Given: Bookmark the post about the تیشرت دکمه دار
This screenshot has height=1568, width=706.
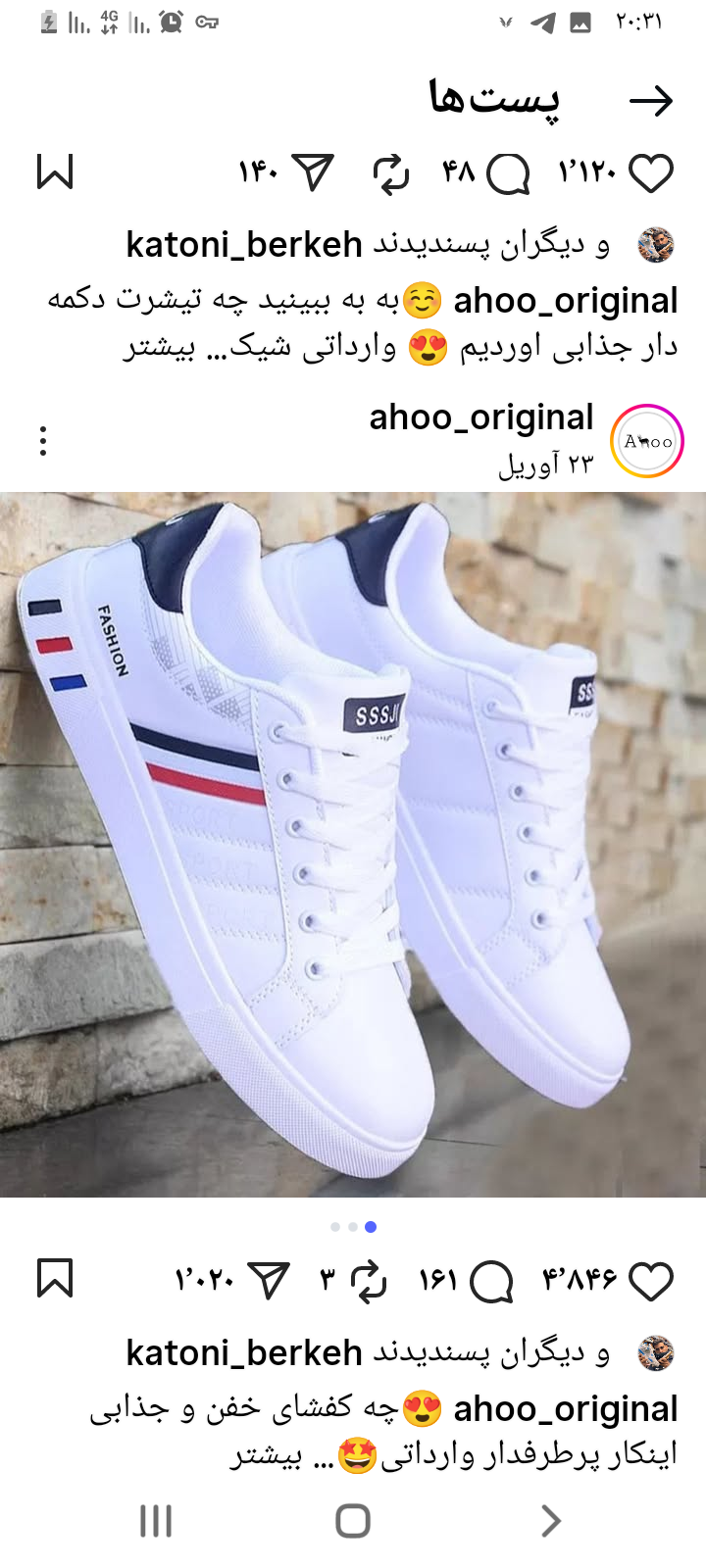Looking at the screenshot, I should pyautogui.click(x=55, y=171).
